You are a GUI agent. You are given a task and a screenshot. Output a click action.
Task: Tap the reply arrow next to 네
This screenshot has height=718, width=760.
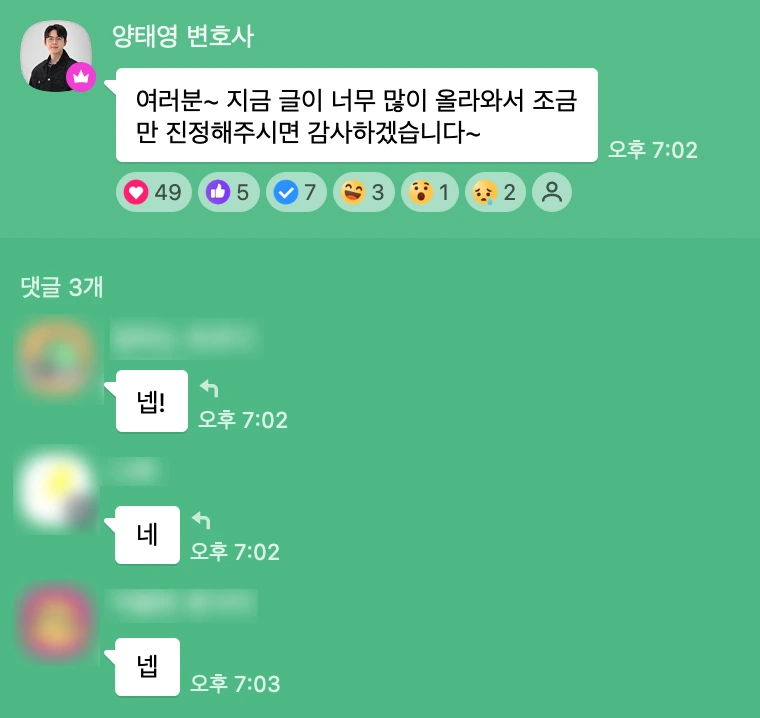(x=201, y=520)
